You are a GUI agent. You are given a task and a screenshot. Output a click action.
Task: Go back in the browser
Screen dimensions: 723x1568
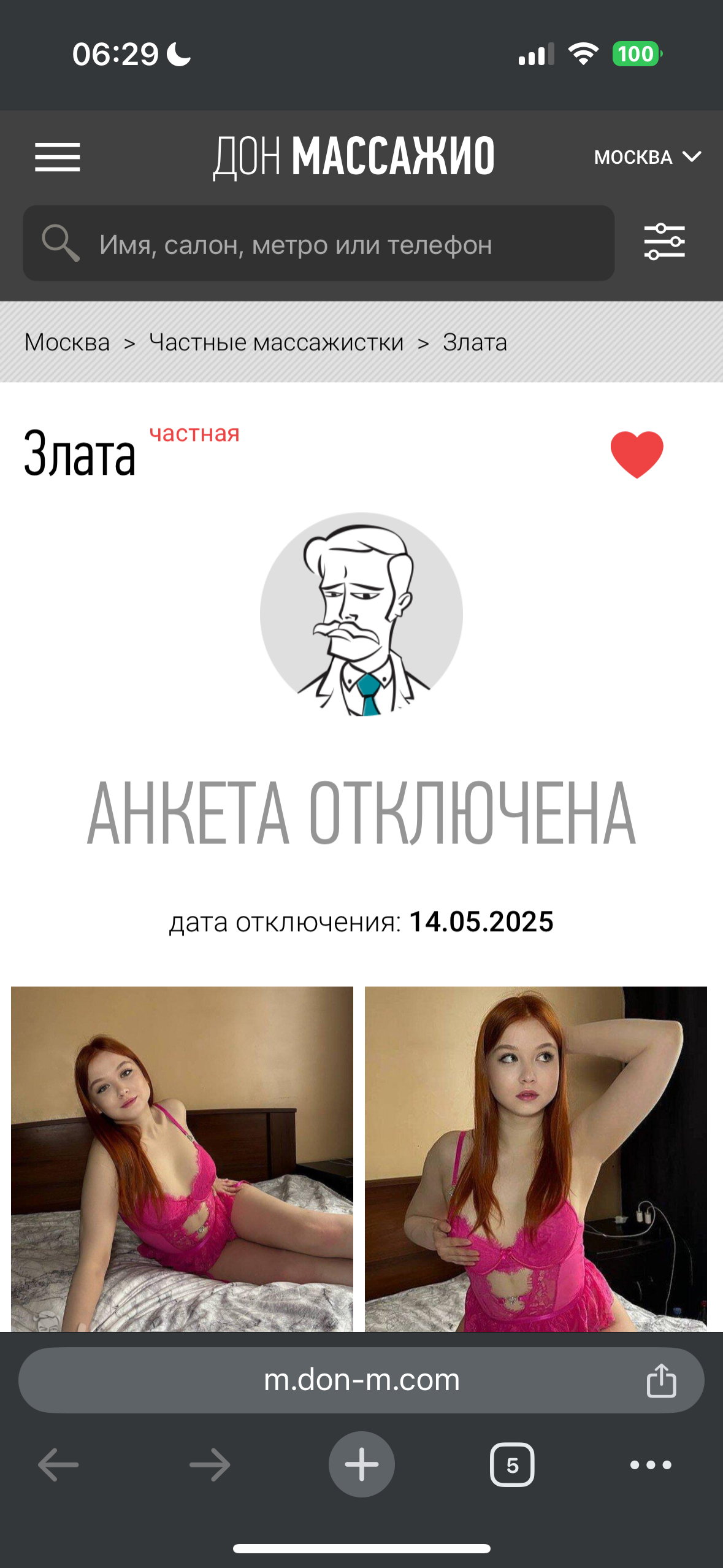click(58, 1465)
